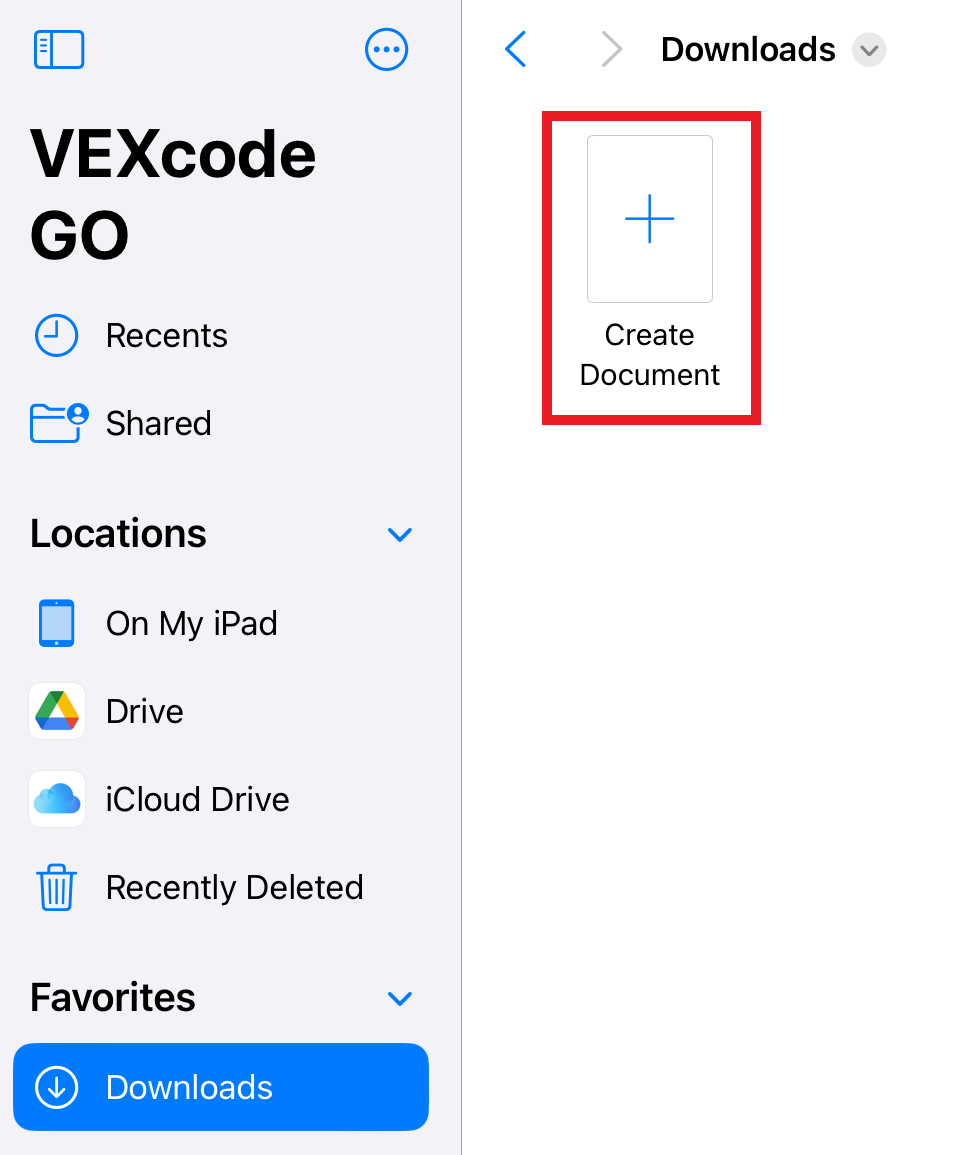Select the iCloud Drive cloud icon
This screenshot has width=956, height=1155.
(x=57, y=799)
